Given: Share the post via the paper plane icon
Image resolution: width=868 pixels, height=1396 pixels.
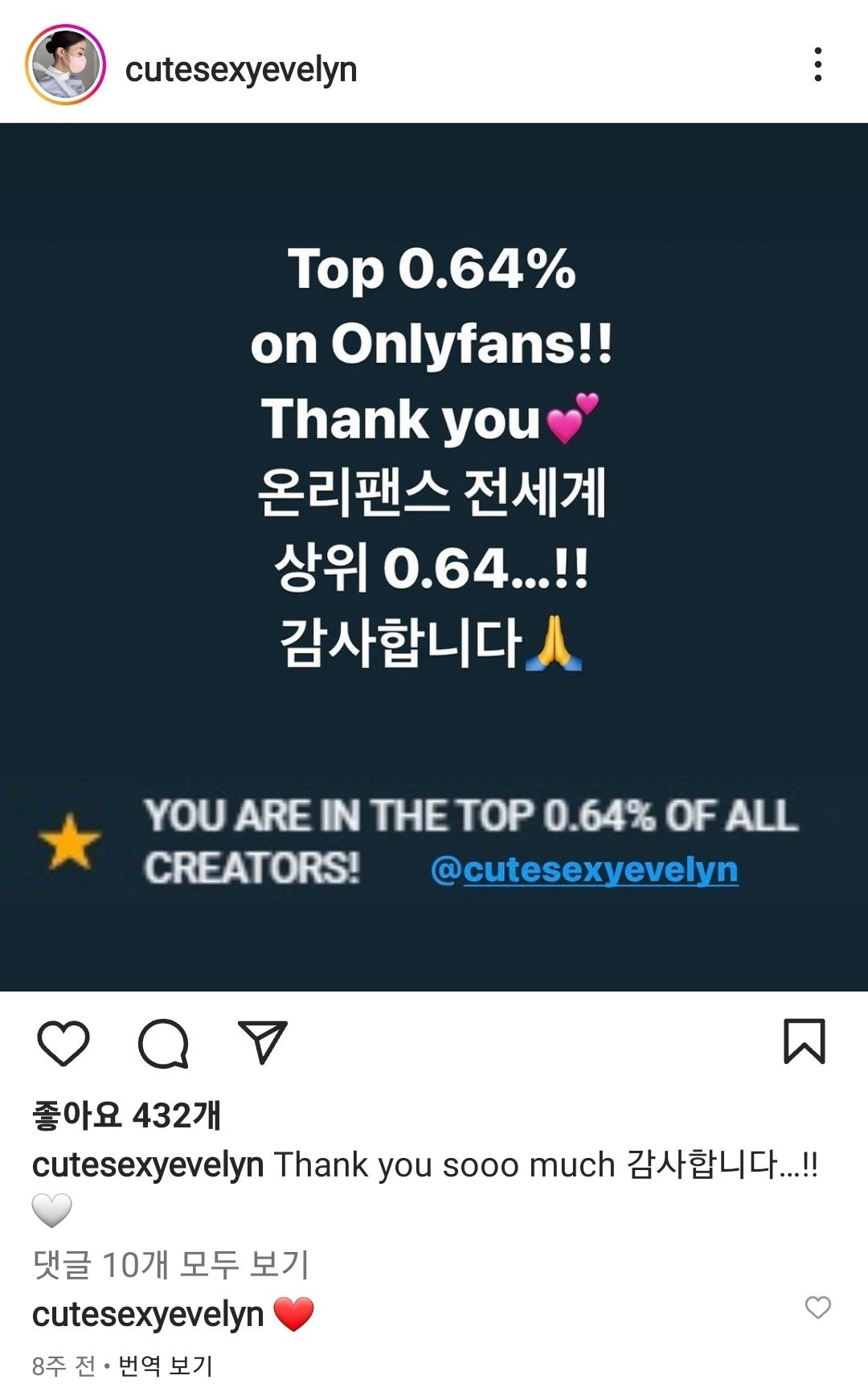Looking at the screenshot, I should click(262, 1042).
